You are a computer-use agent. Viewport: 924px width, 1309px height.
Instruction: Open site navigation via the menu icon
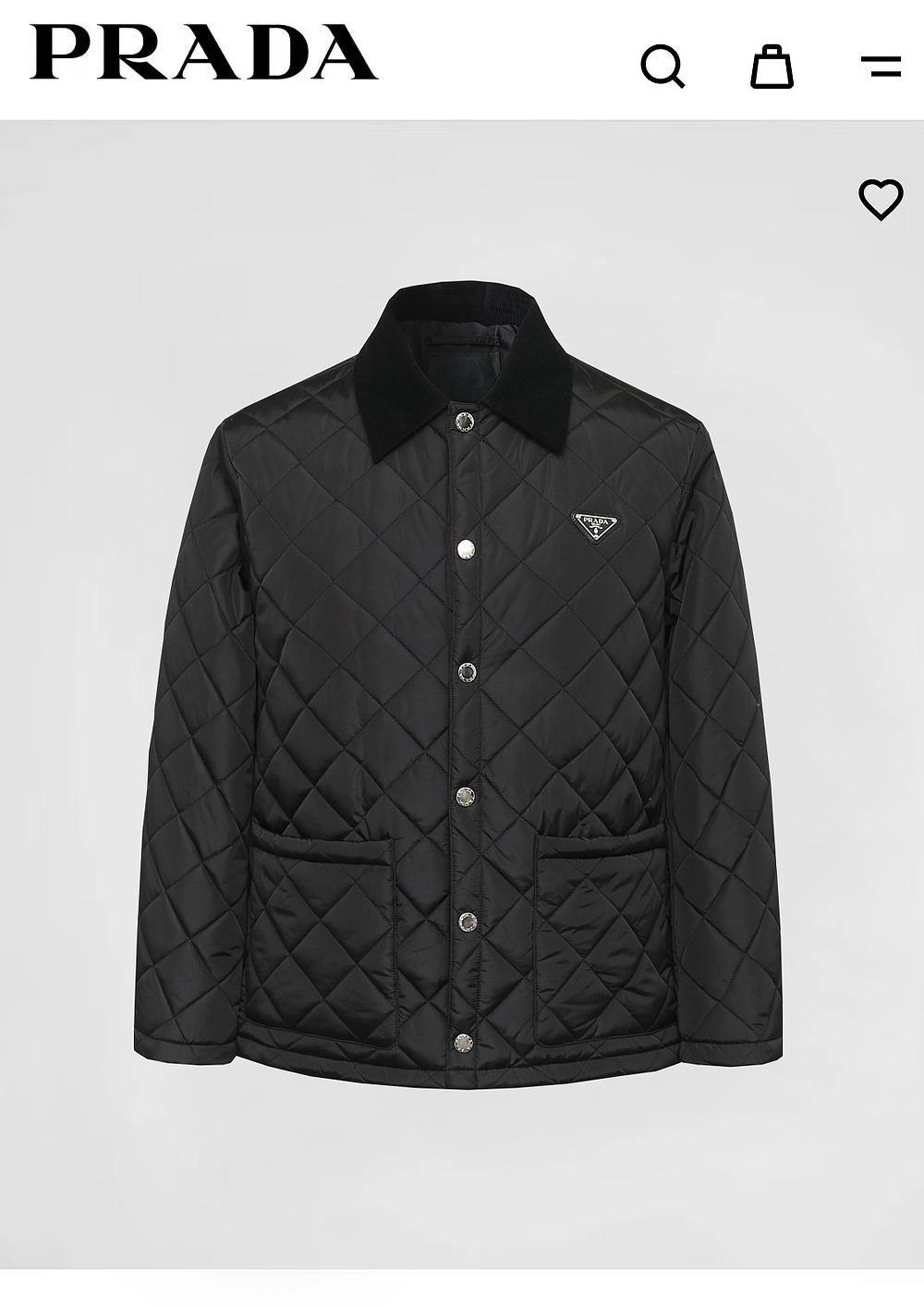click(x=879, y=67)
